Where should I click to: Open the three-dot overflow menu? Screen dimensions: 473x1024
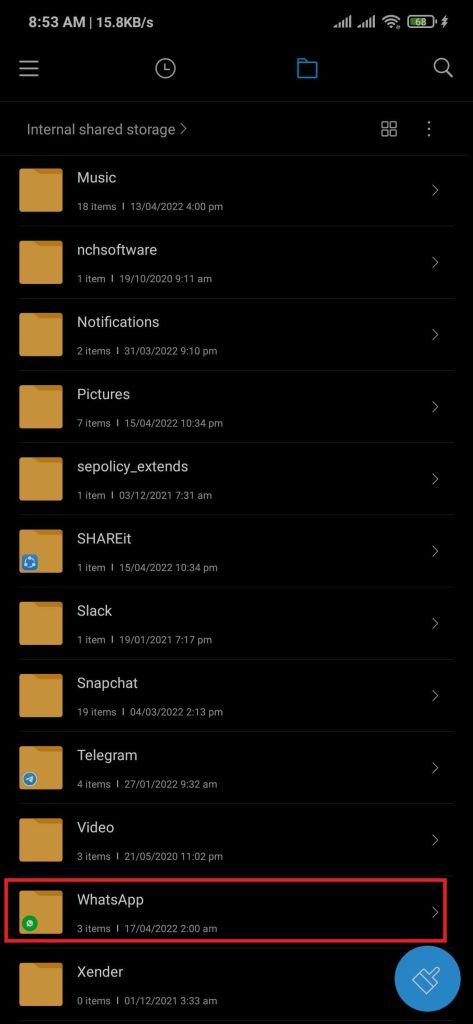click(429, 129)
